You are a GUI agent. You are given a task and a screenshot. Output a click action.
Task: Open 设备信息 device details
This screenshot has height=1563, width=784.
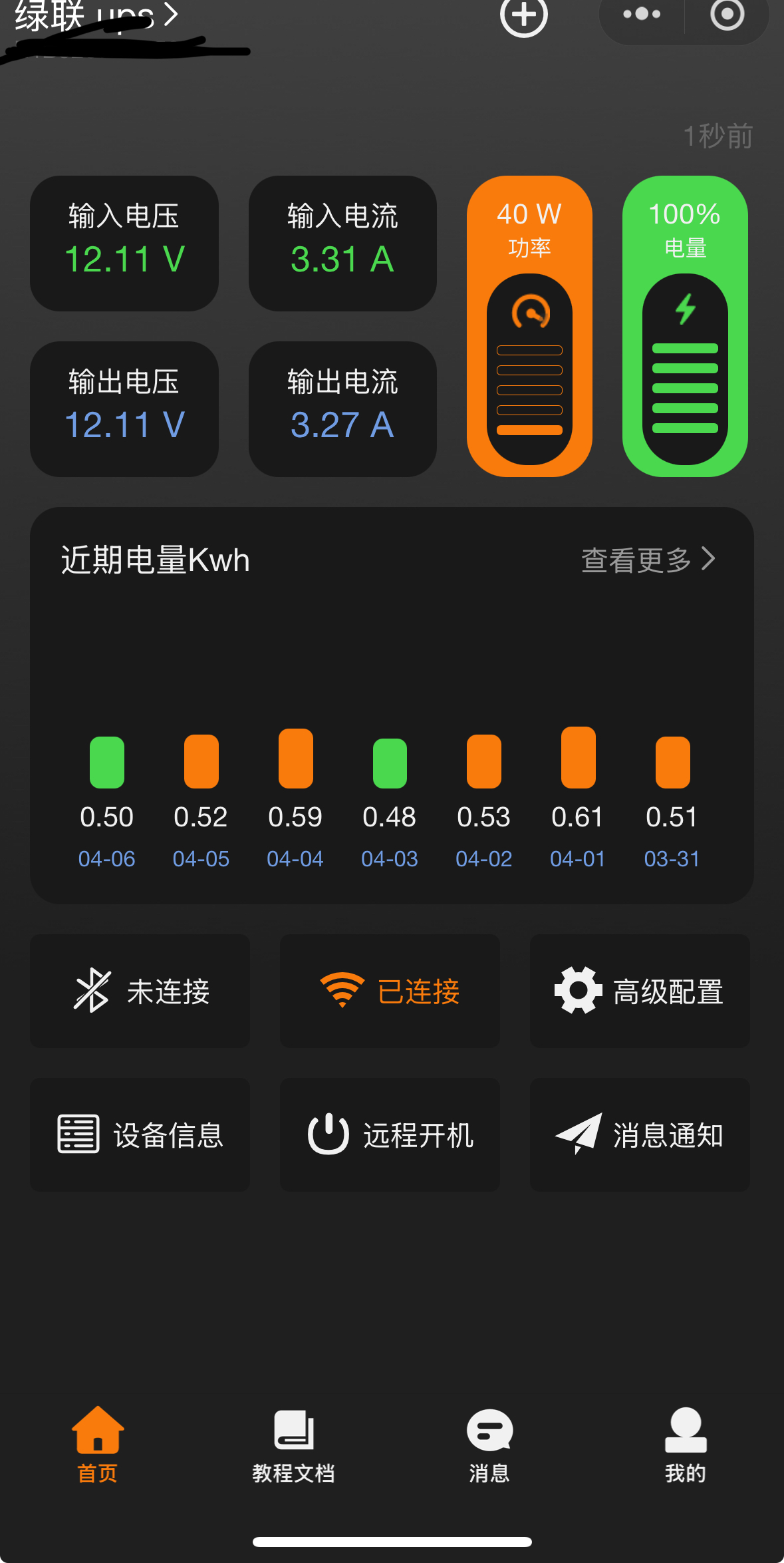pyautogui.click(x=140, y=1134)
